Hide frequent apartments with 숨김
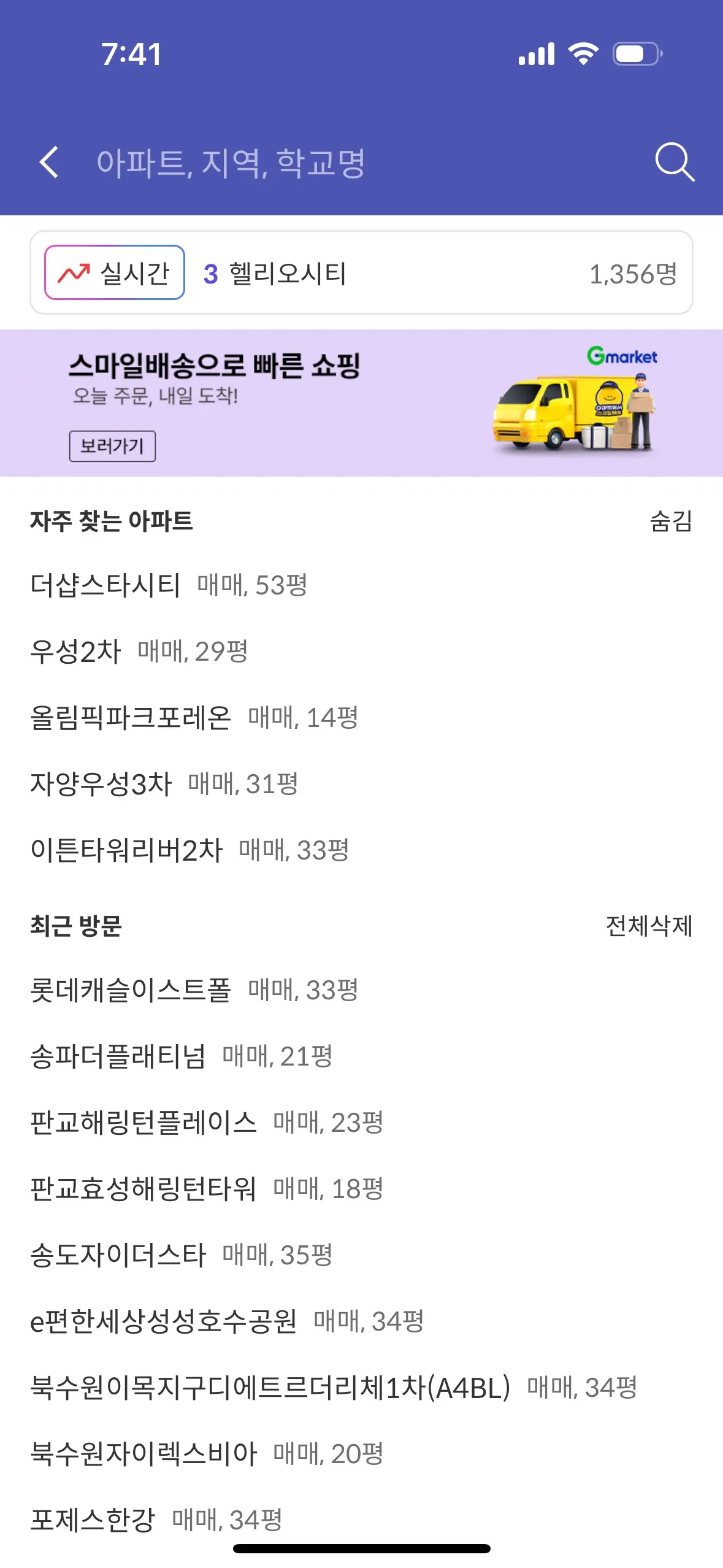 tap(671, 521)
